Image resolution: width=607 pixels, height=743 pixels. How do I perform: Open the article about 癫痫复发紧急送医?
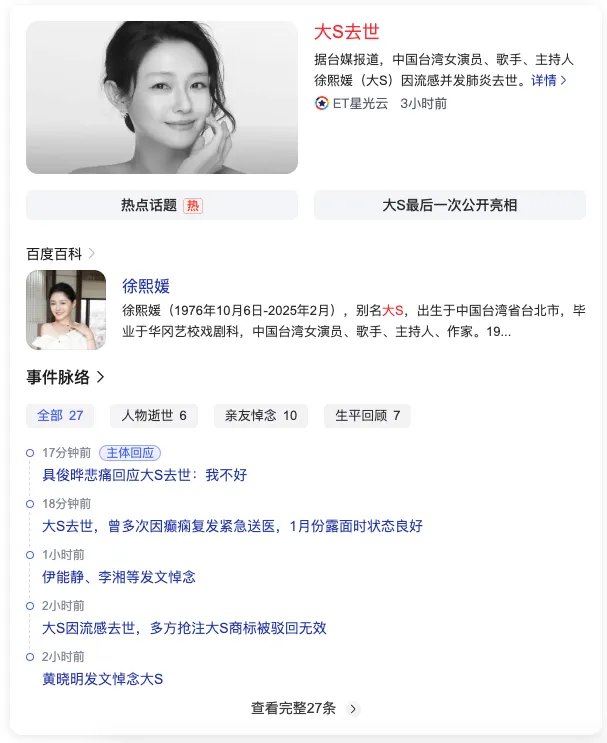(x=232, y=526)
